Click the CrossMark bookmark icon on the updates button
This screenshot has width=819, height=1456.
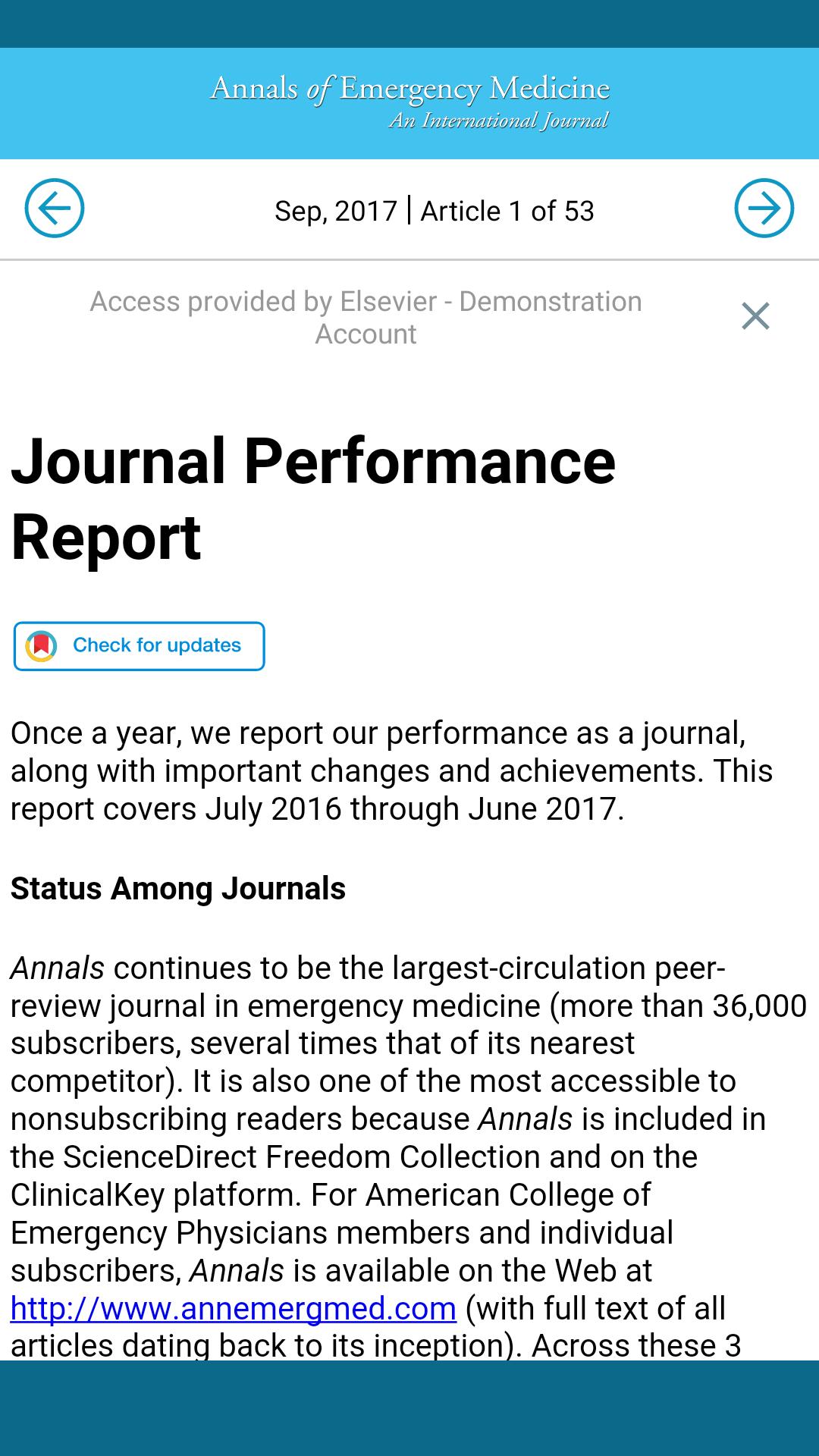point(42,645)
